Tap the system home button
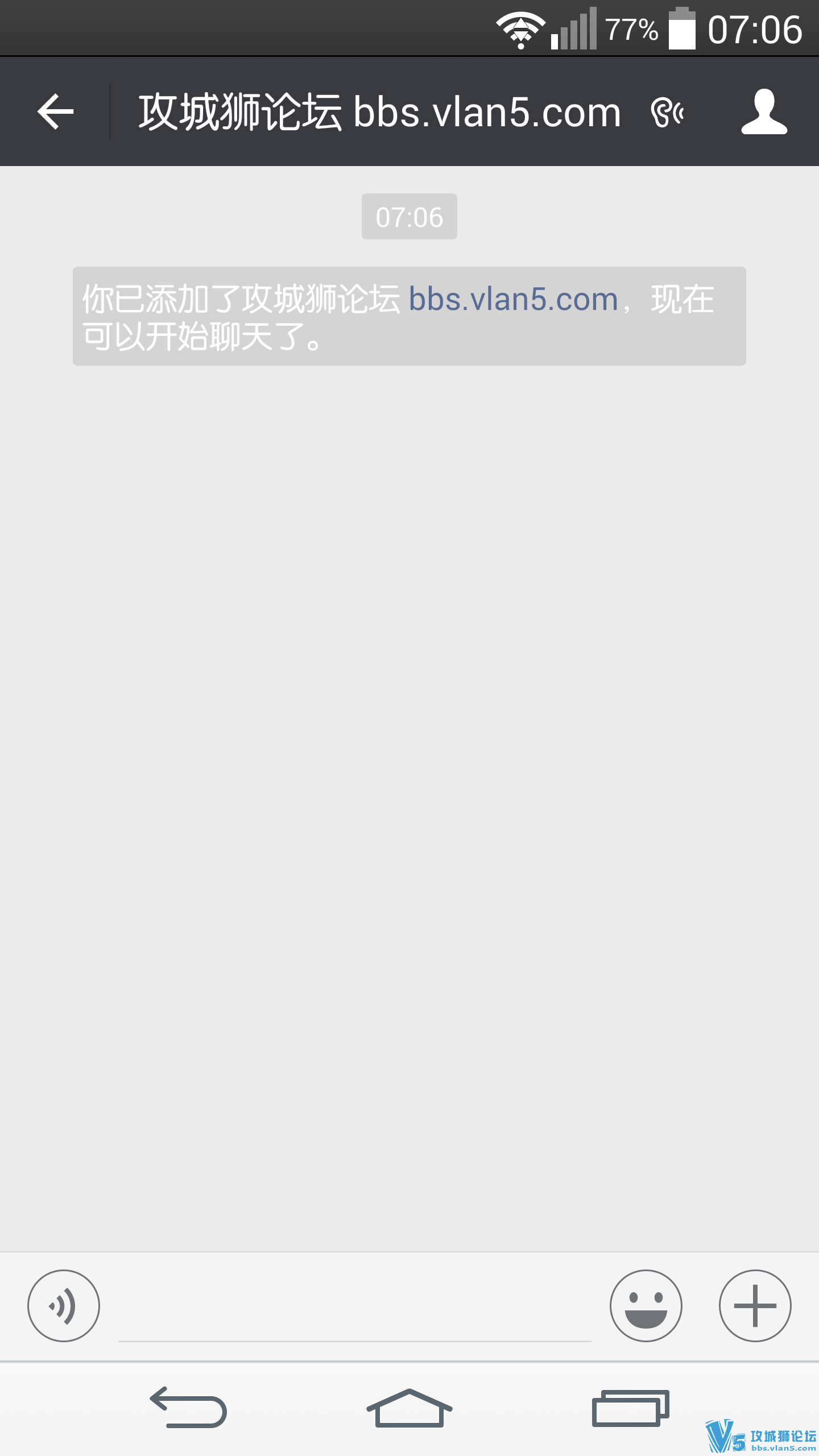 pos(409,1408)
